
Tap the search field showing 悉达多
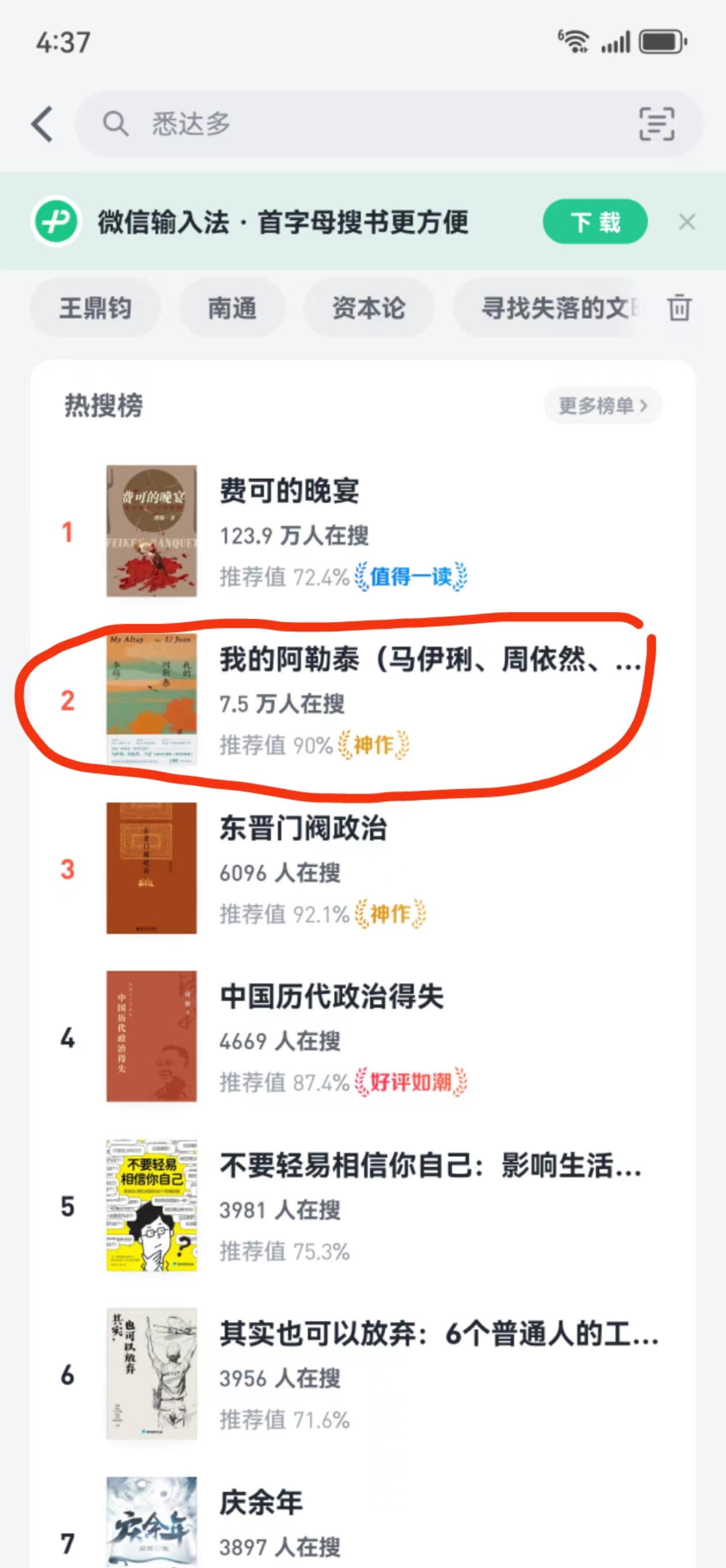[x=365, y=124]
